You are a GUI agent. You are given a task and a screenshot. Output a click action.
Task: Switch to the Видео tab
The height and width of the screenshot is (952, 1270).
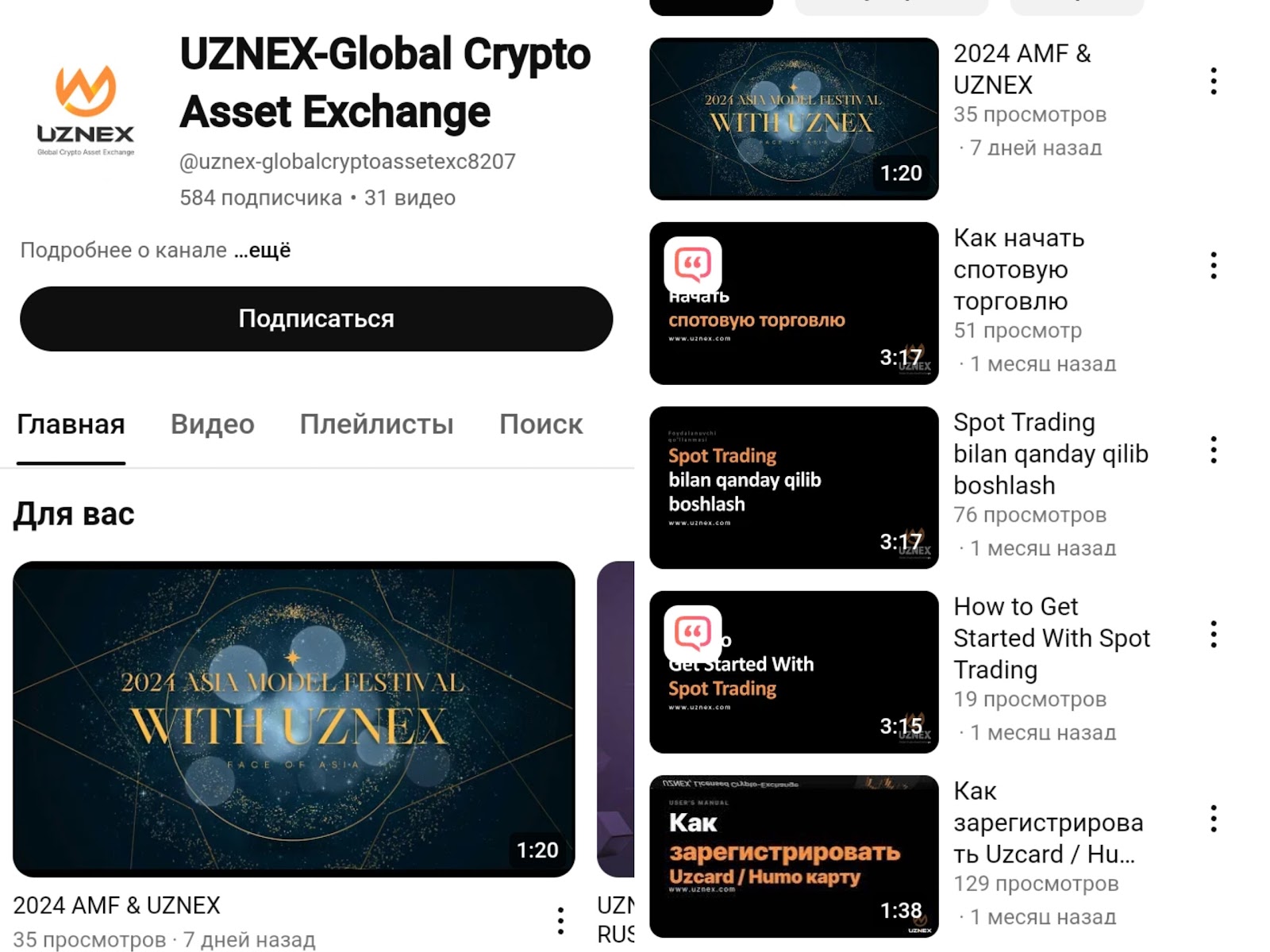click(212, 424)
